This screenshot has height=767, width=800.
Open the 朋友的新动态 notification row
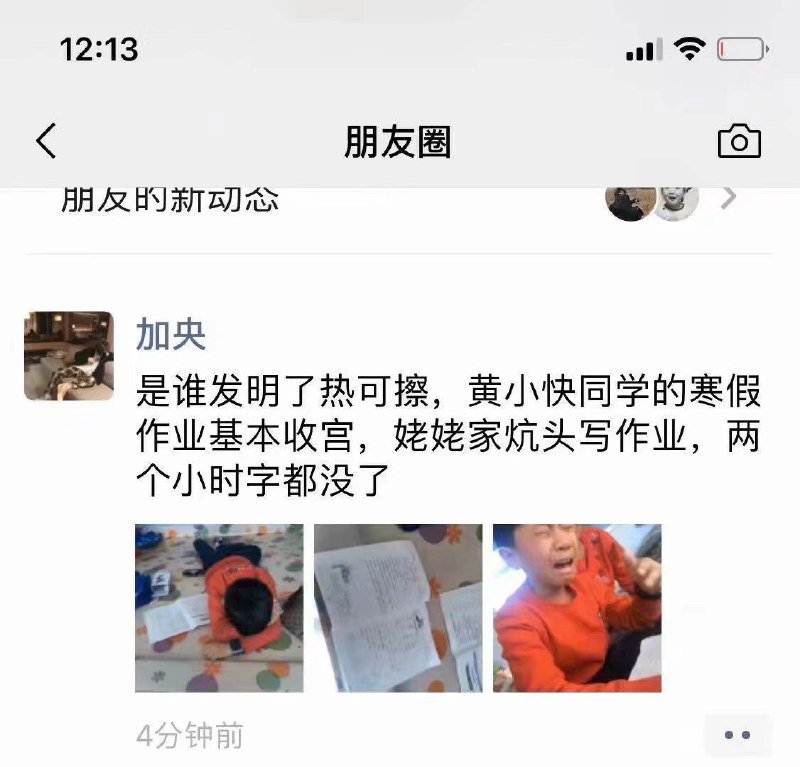tap(400, 200)
